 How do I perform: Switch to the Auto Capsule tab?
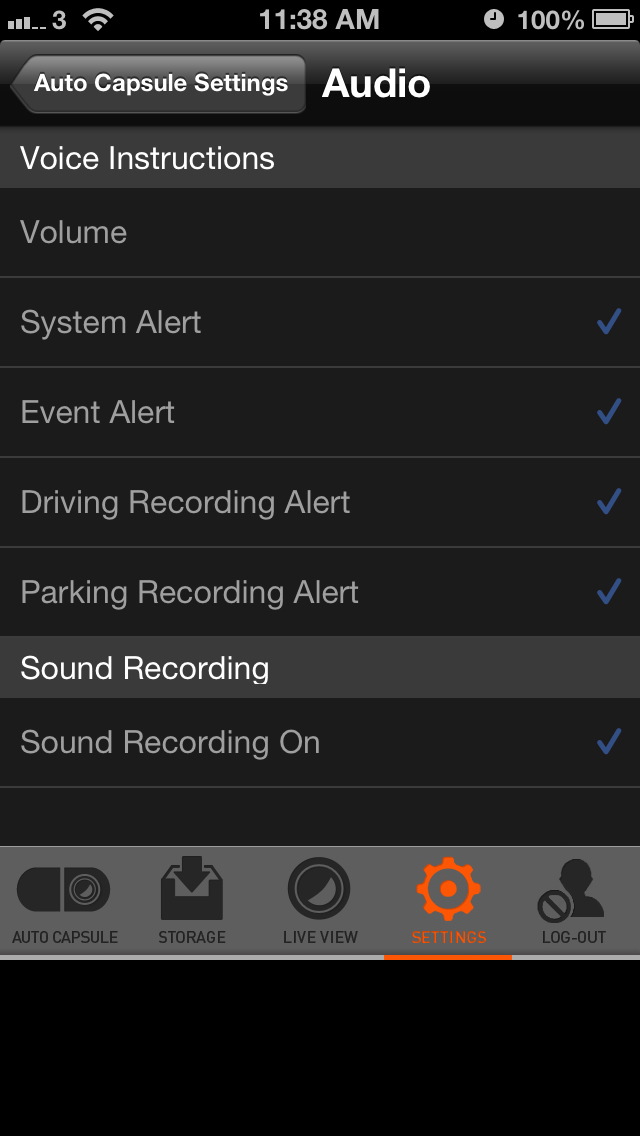65,902
